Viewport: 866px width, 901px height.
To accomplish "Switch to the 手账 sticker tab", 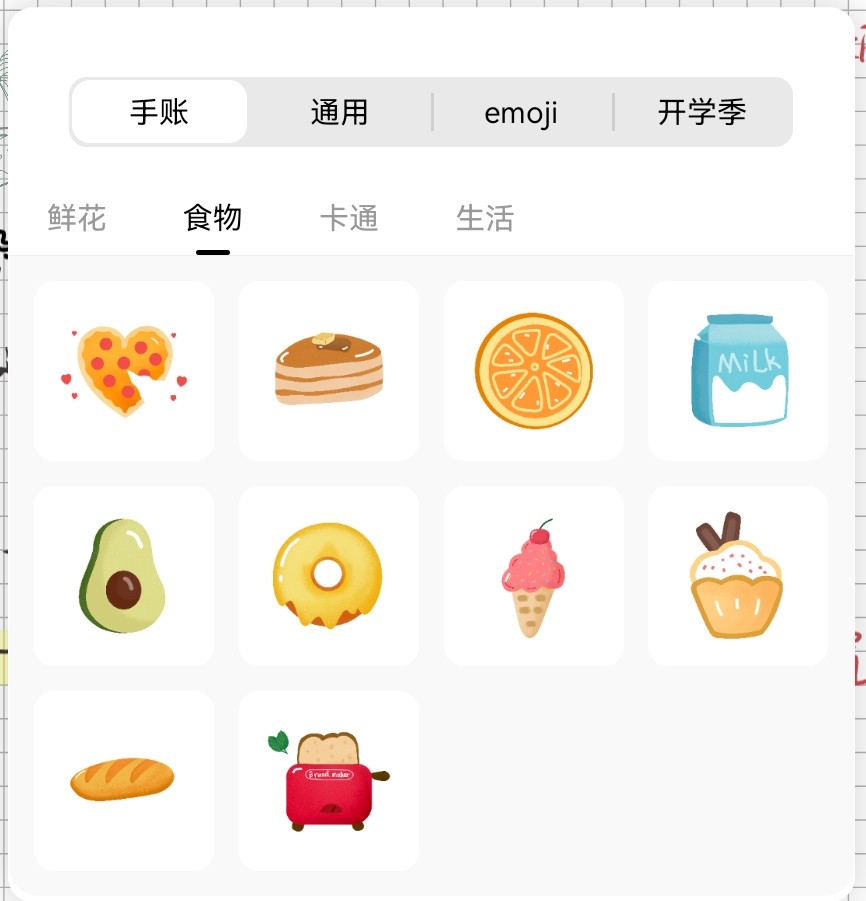I will click(x=157, y=112).
